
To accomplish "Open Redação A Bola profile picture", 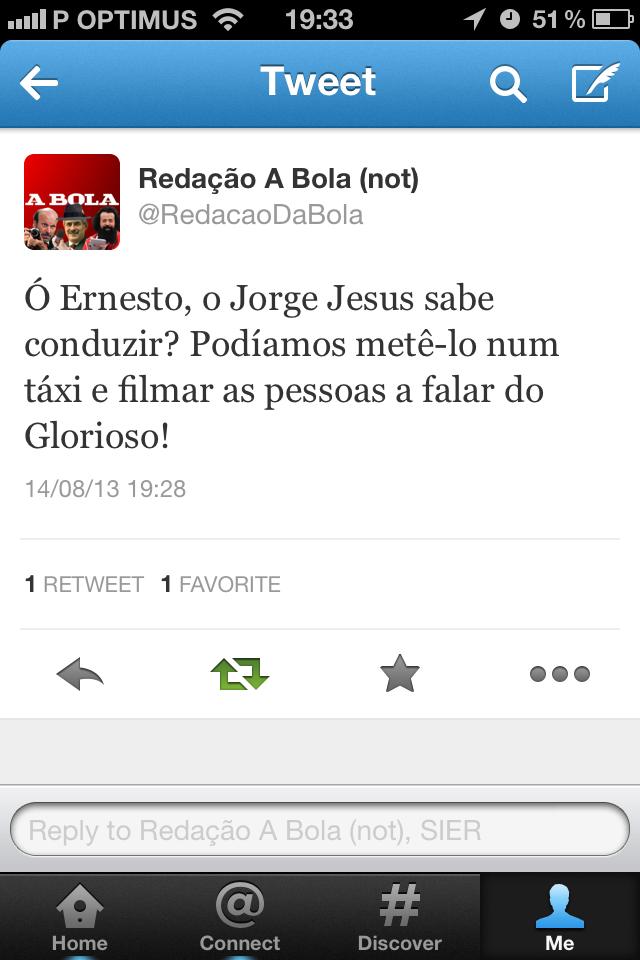I will pyautogui.click(x=72, y=202).
